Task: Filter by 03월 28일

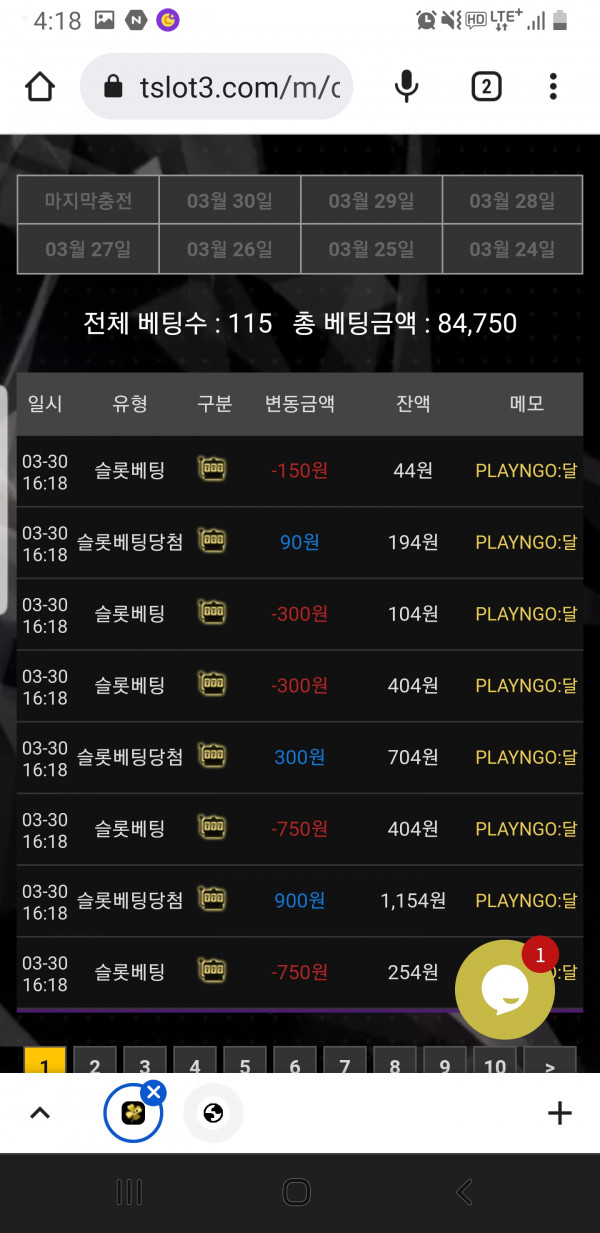Action: point(512,201)
